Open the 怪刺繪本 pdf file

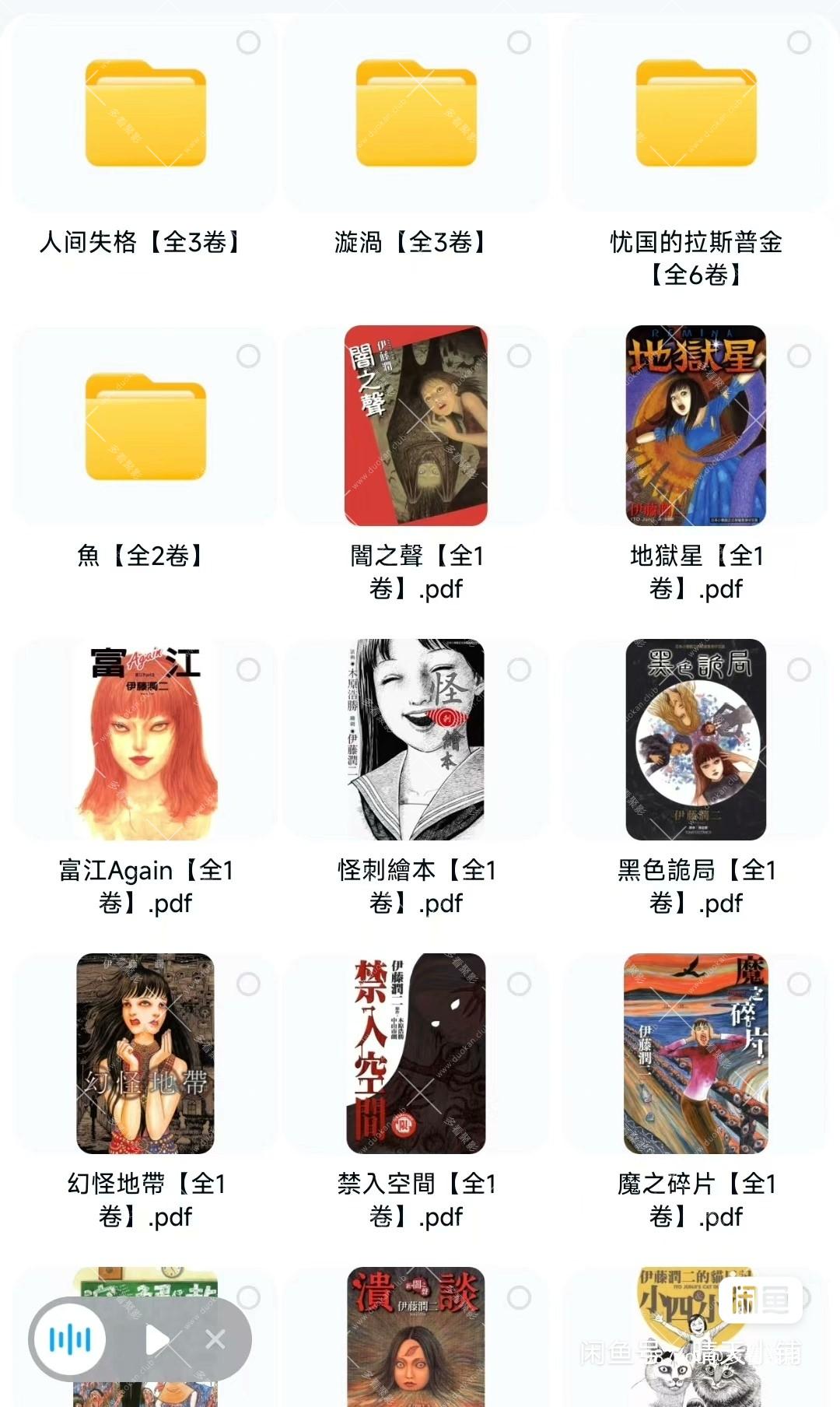(416, 739)
